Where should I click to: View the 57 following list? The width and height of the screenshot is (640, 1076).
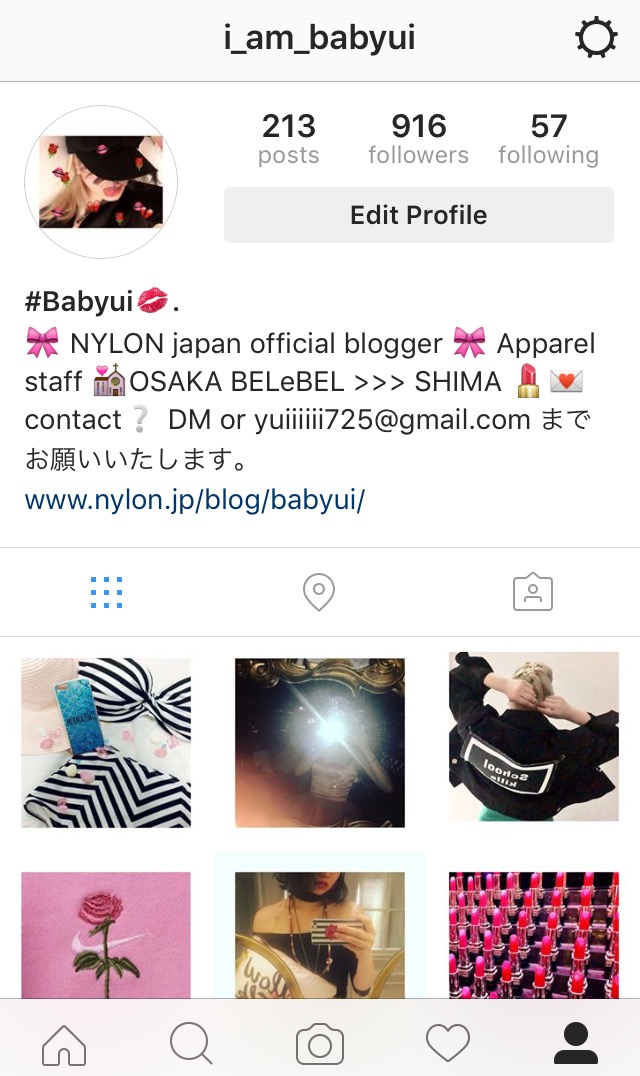(548, 139)
